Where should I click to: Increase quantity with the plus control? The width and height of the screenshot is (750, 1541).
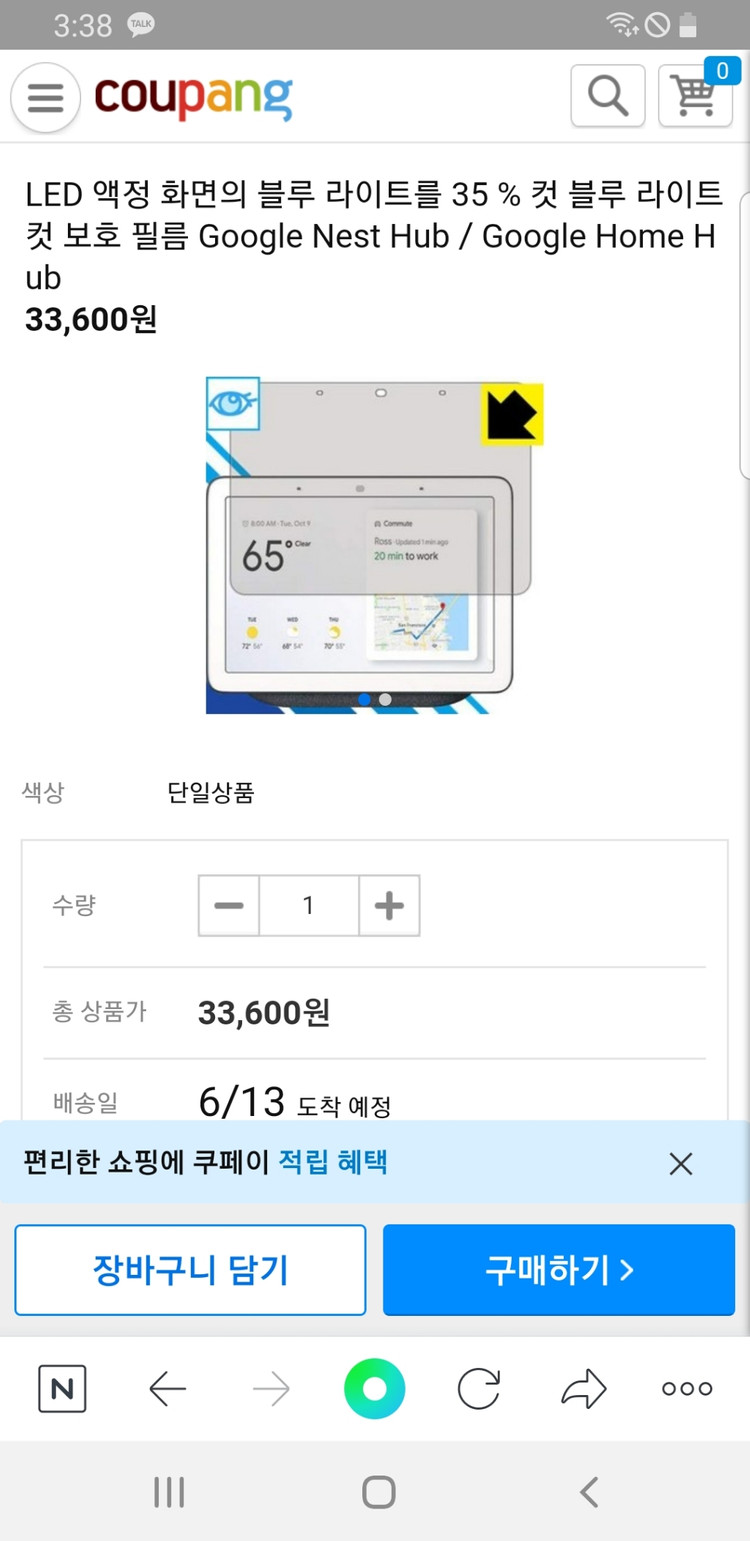point(388,905)
